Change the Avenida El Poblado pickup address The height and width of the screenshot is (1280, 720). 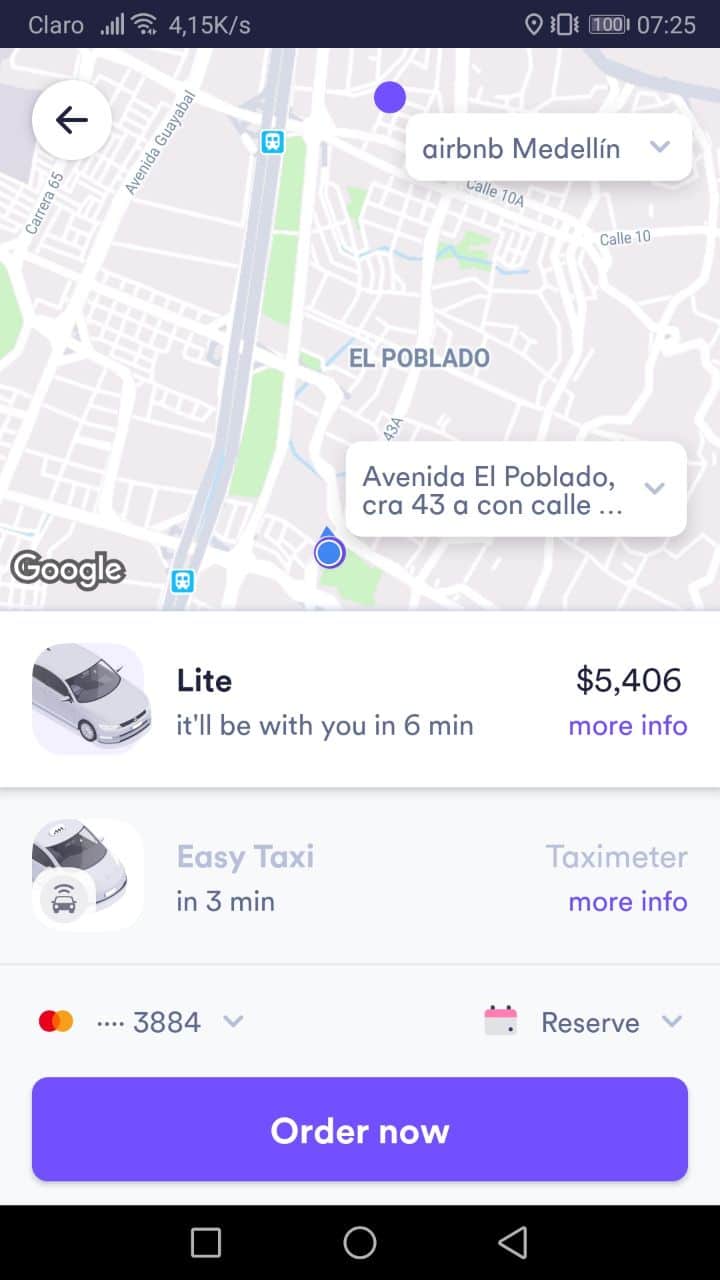coord(515,490)
